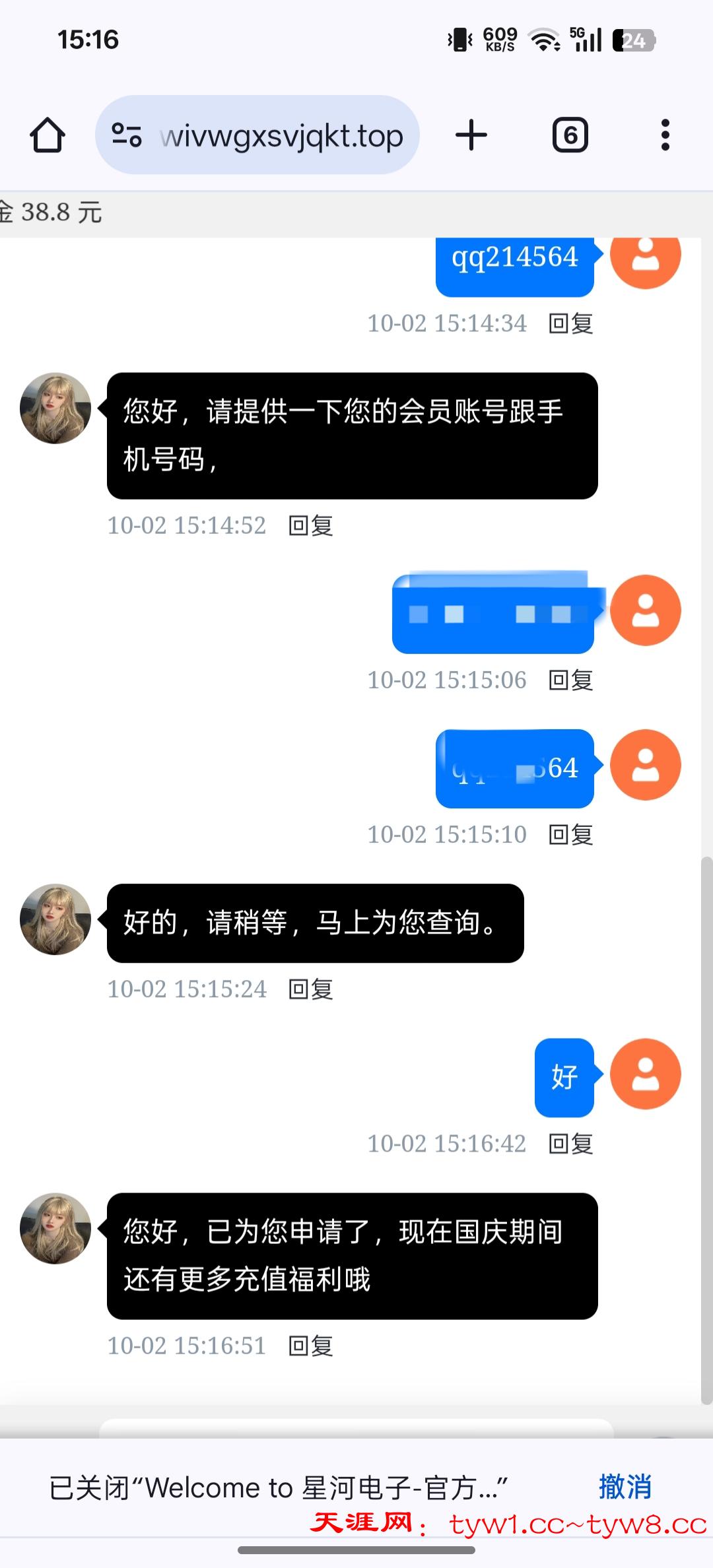Reply to the 好 message at 15:16:42

(x=571, y=1143)
